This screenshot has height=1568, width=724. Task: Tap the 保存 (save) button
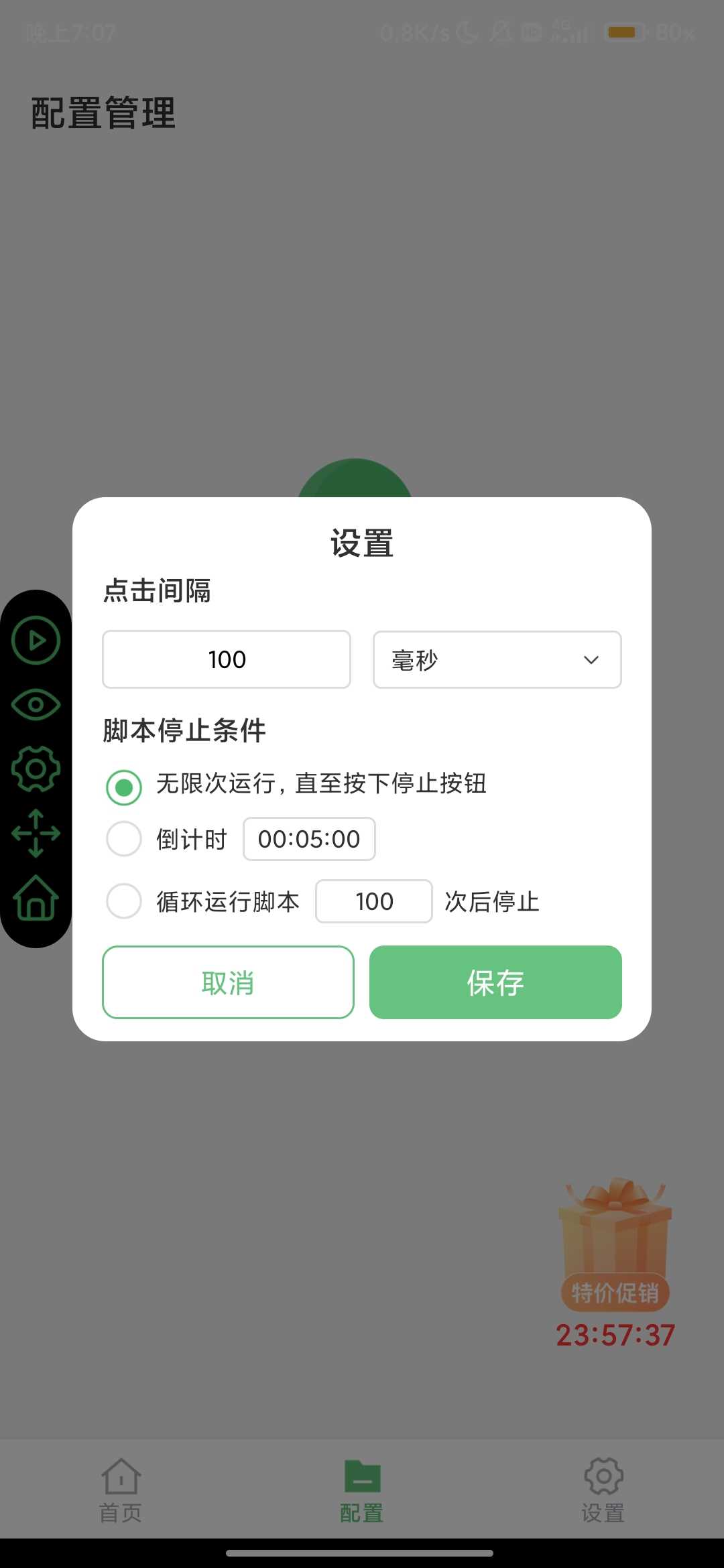[x=495, y=982]
